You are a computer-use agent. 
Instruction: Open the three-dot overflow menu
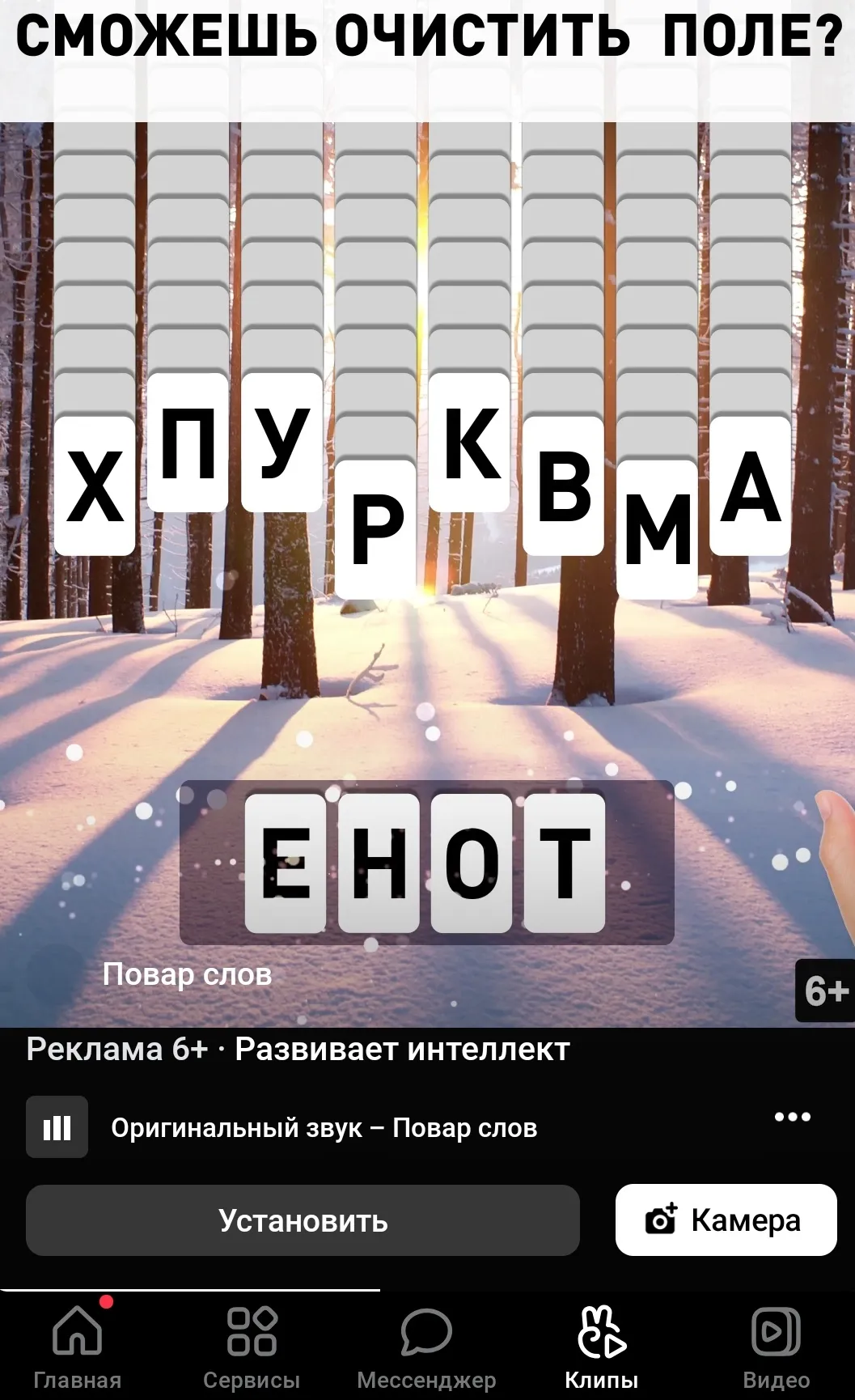(x=792, y=1117)
